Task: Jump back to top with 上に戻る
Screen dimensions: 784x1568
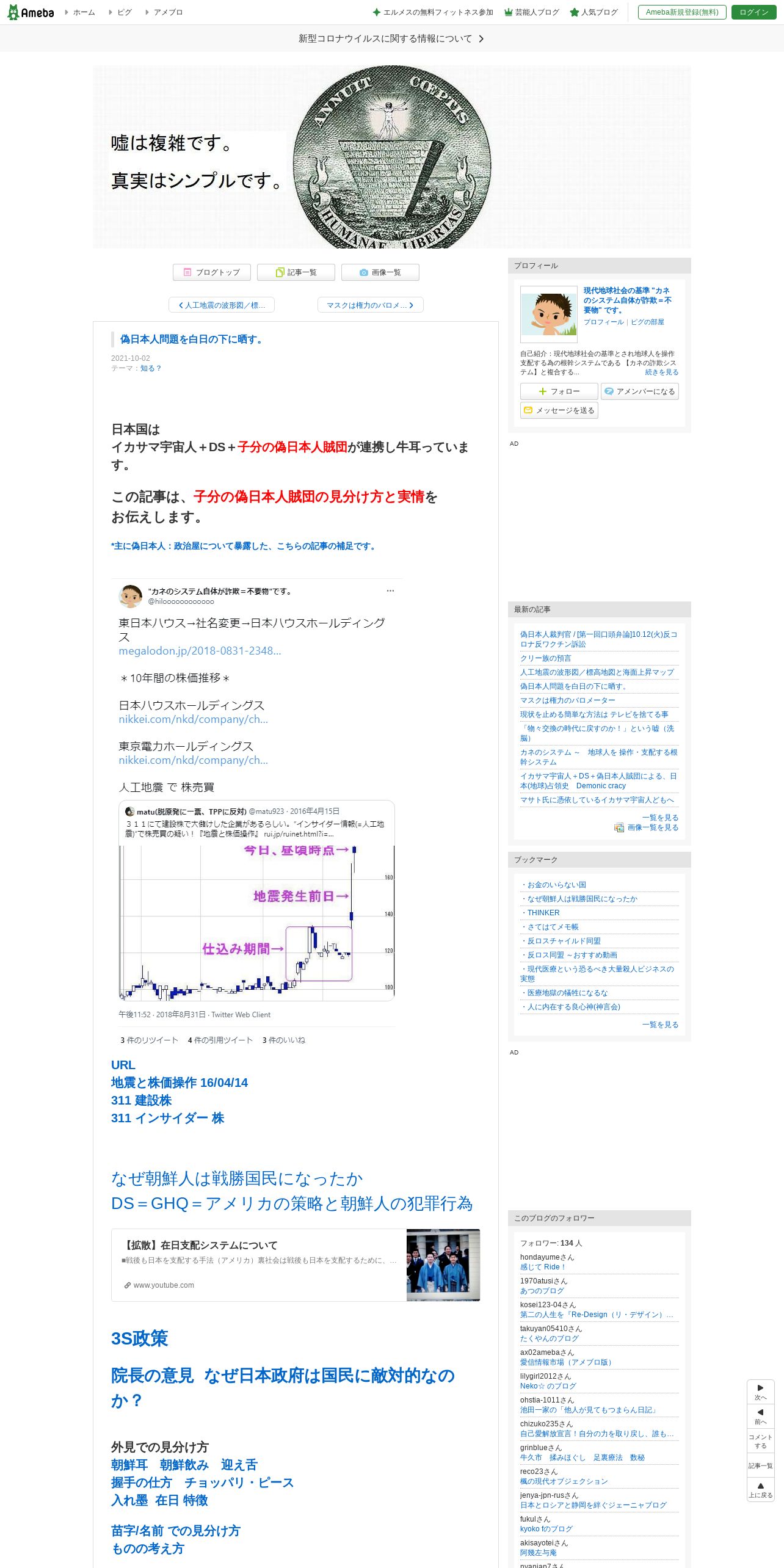Action: pyautogui.click(x=761, y=1490)
